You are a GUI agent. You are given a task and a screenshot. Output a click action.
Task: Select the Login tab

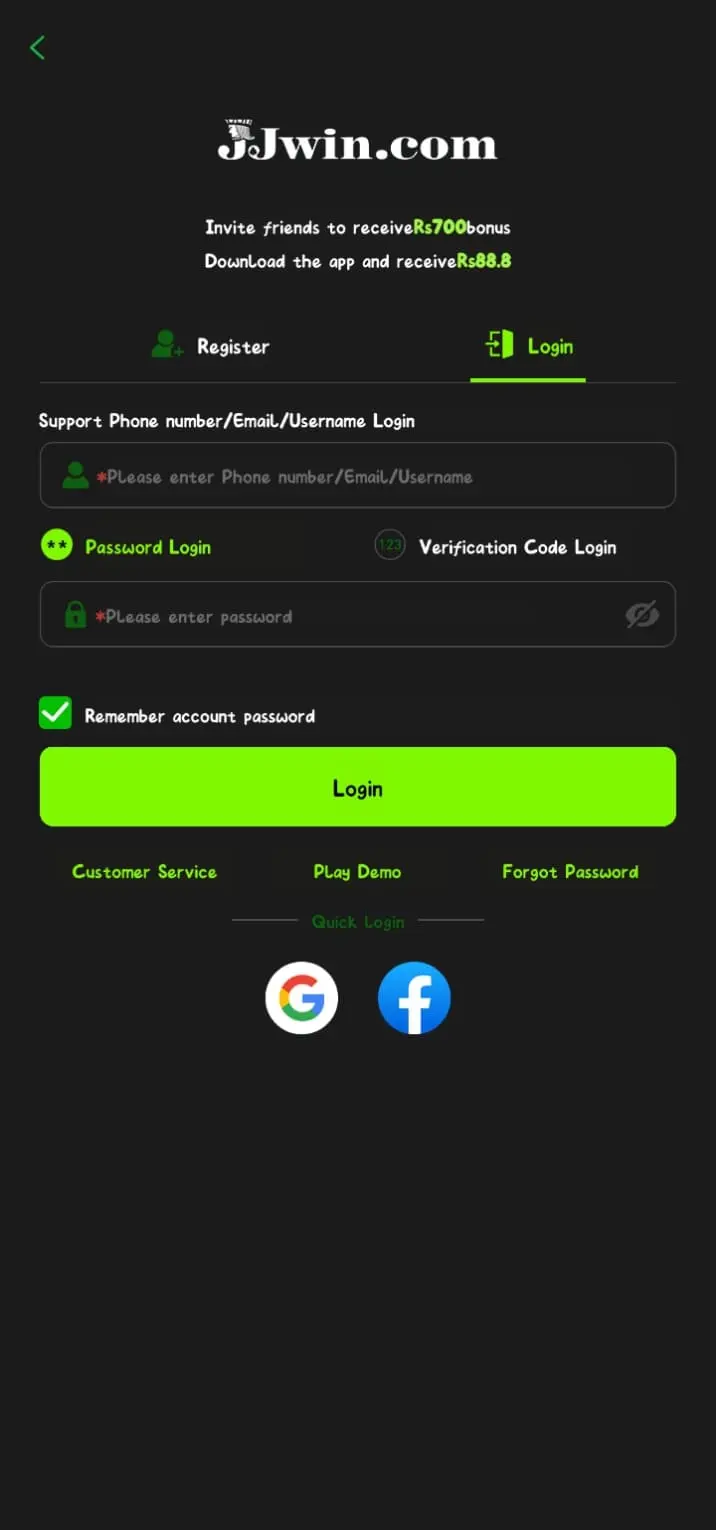(x=529, y=346)
